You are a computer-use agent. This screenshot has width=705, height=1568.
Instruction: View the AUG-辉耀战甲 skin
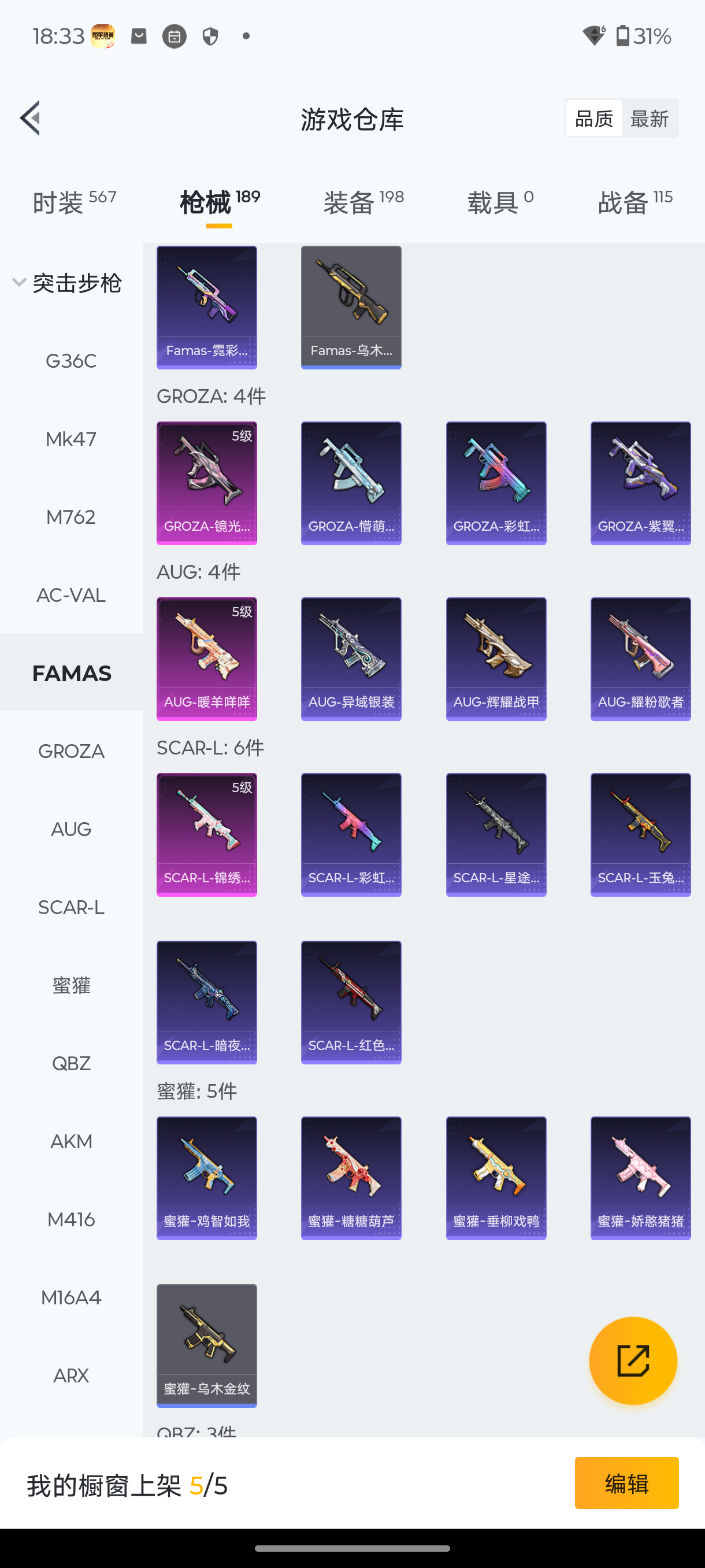tap(496, 659)
